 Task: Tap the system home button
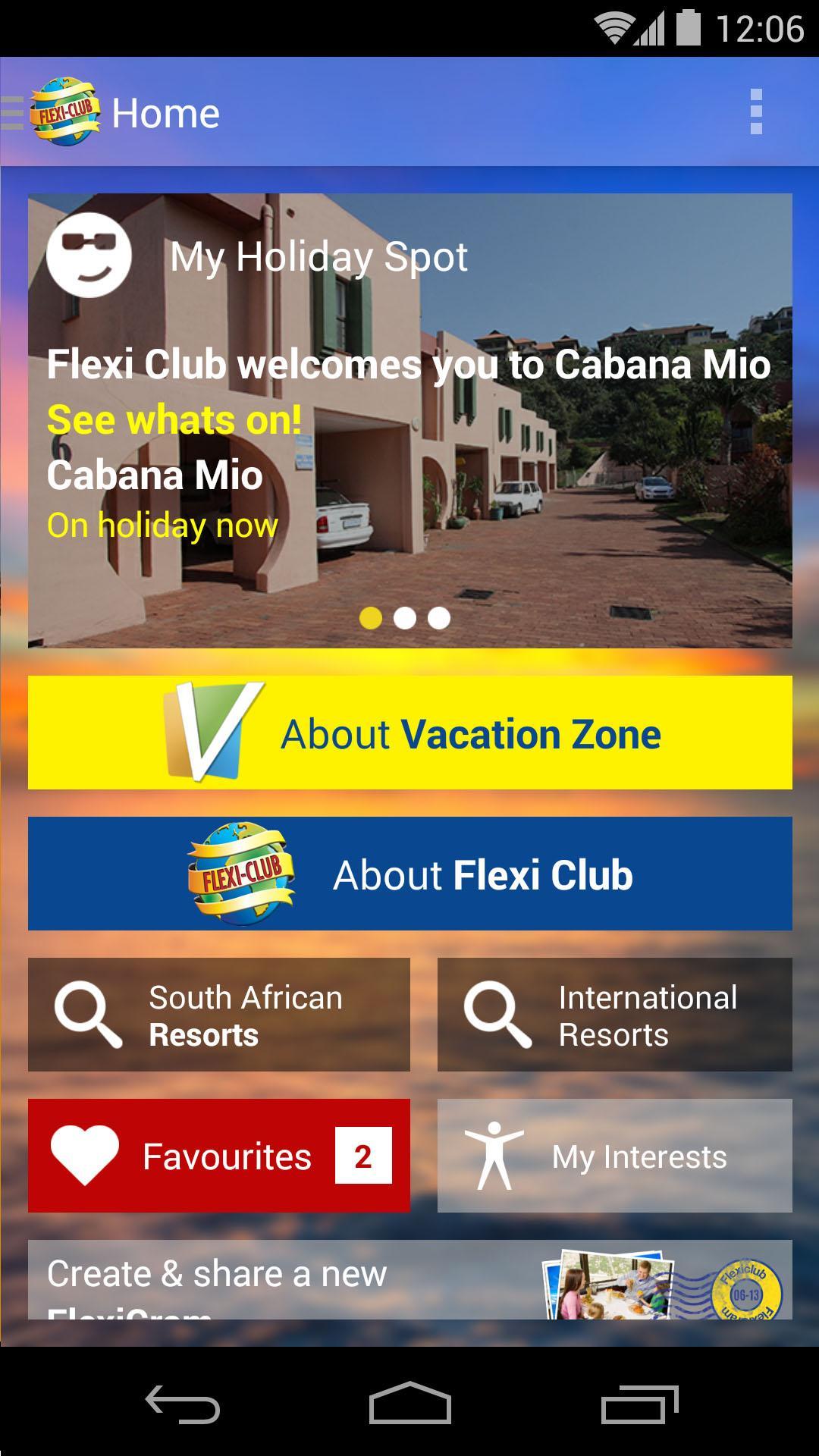(x=409, y=1404)
